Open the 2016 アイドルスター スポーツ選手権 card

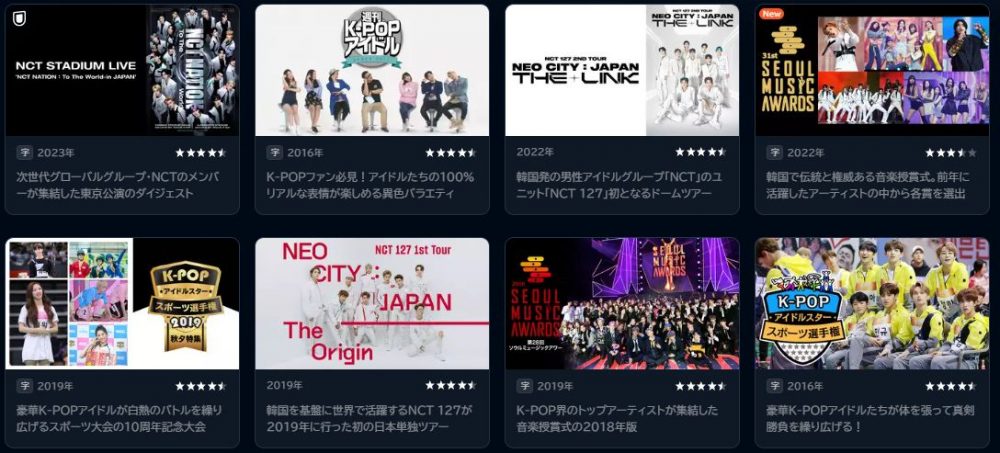[872, 304]
